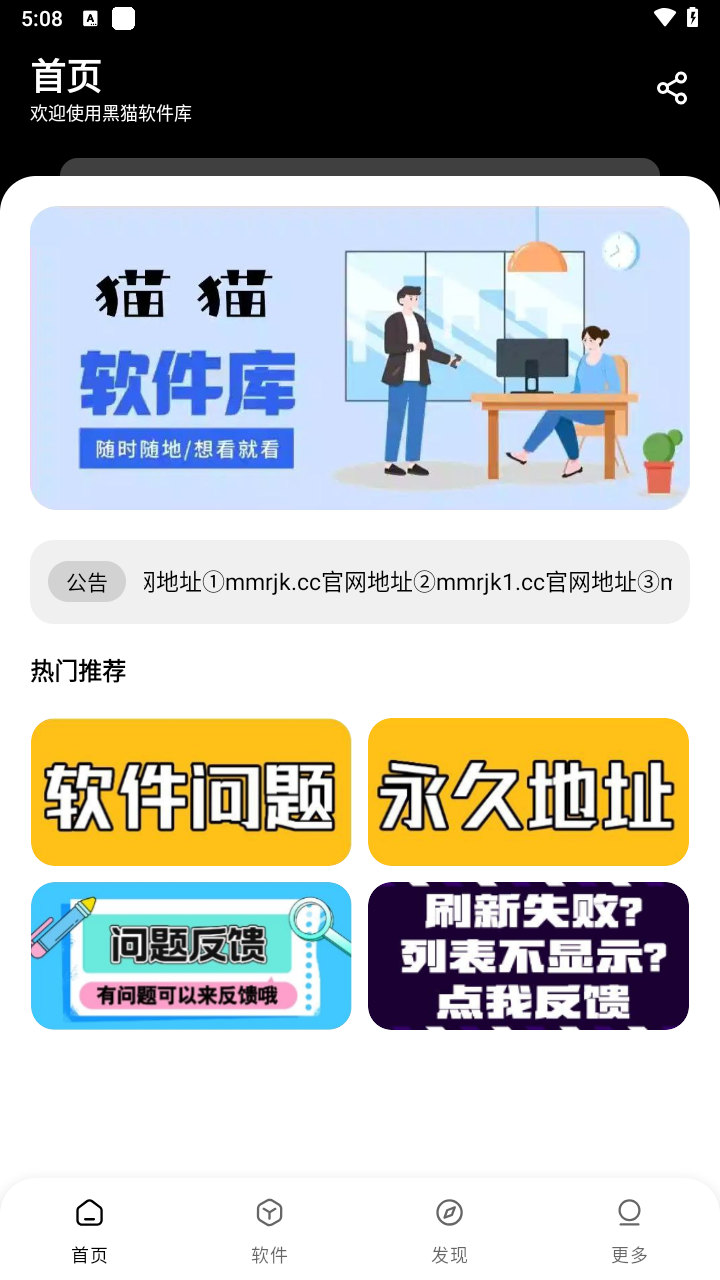
Task: Open the 猫猫软件库 banner
Action: (x=360, y=358)
